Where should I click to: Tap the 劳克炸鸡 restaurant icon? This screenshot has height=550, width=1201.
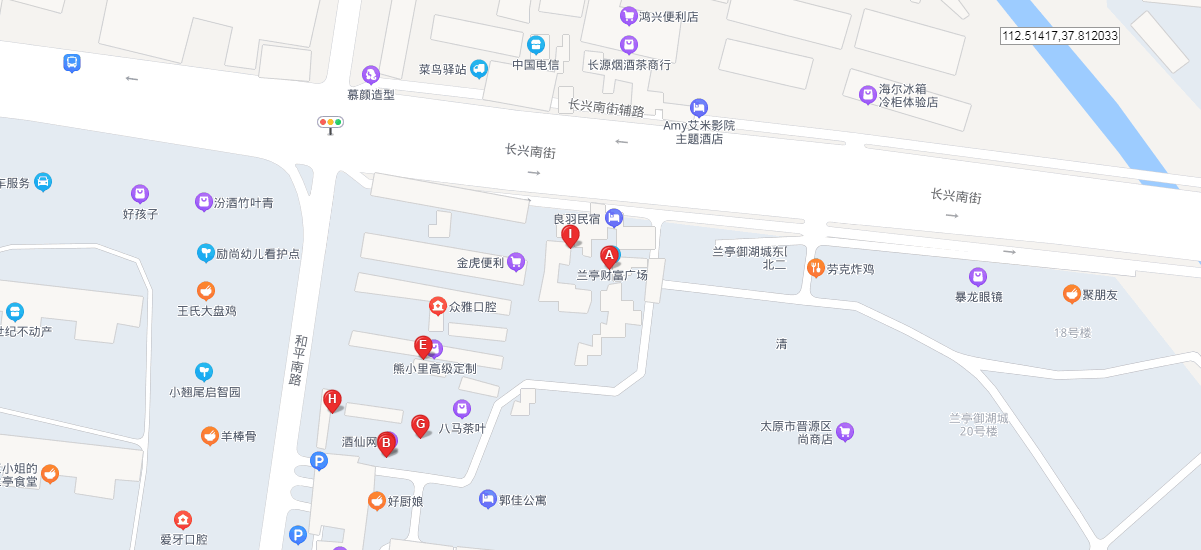tap(815, 268)
